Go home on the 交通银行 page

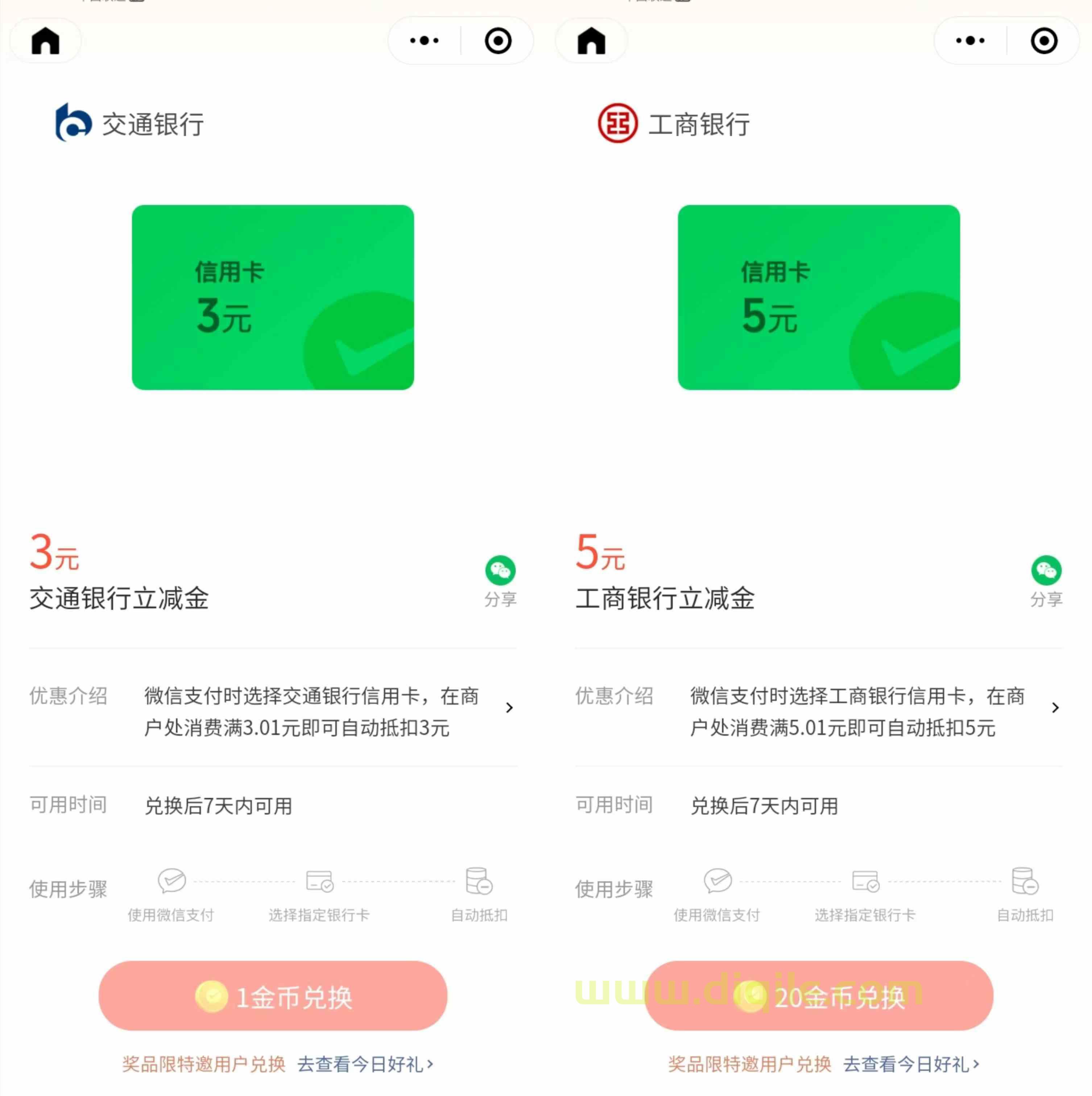(x=45, y=41)
